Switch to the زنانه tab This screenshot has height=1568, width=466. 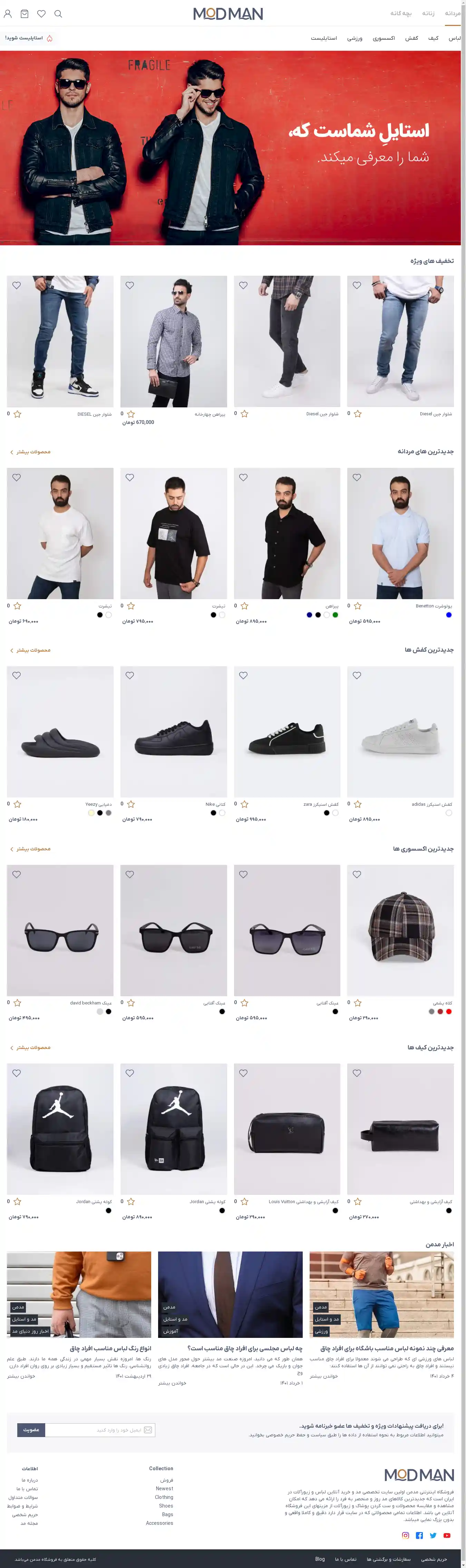pyautogui.click(x=428, y=13)
